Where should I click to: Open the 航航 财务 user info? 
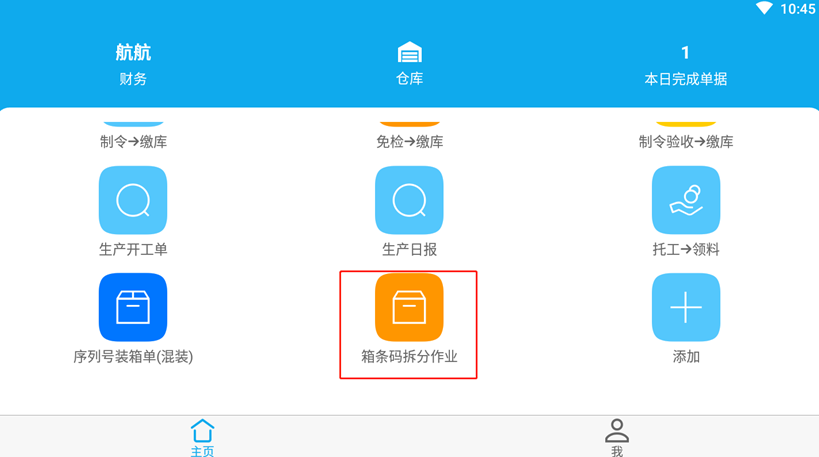tap(133, 64)
